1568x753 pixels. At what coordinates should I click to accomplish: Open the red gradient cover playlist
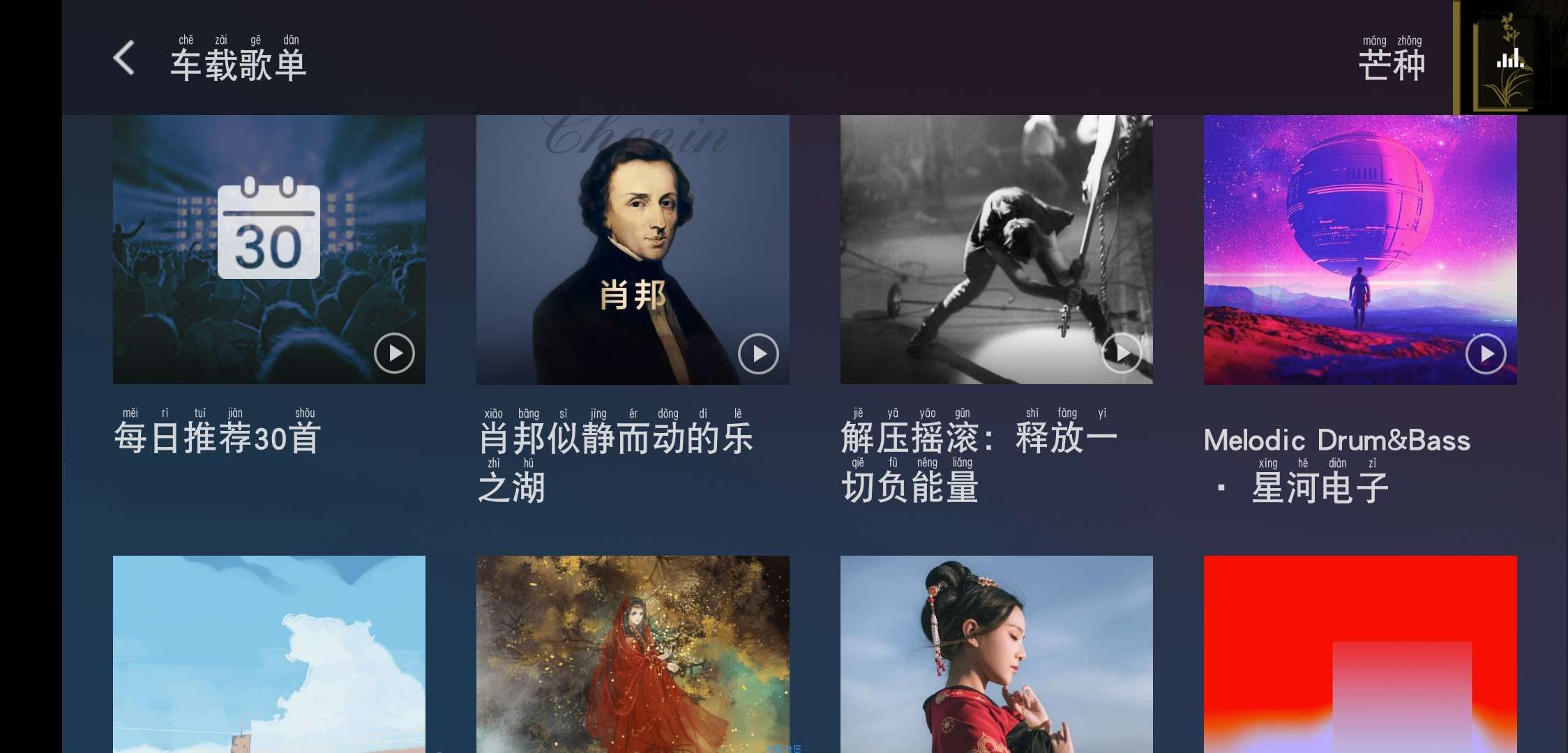(x=1359, y=654)
